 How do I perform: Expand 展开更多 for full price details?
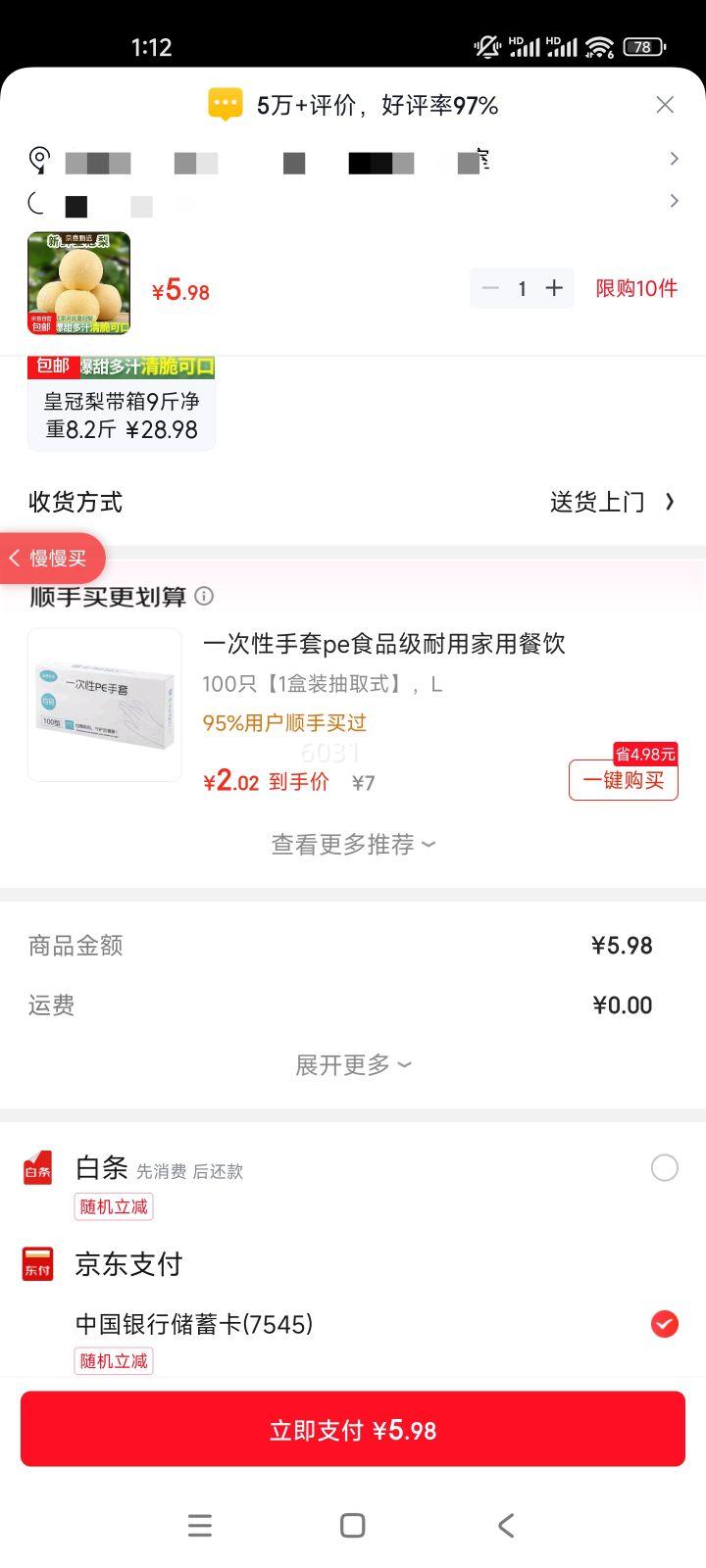point(352,1064)
